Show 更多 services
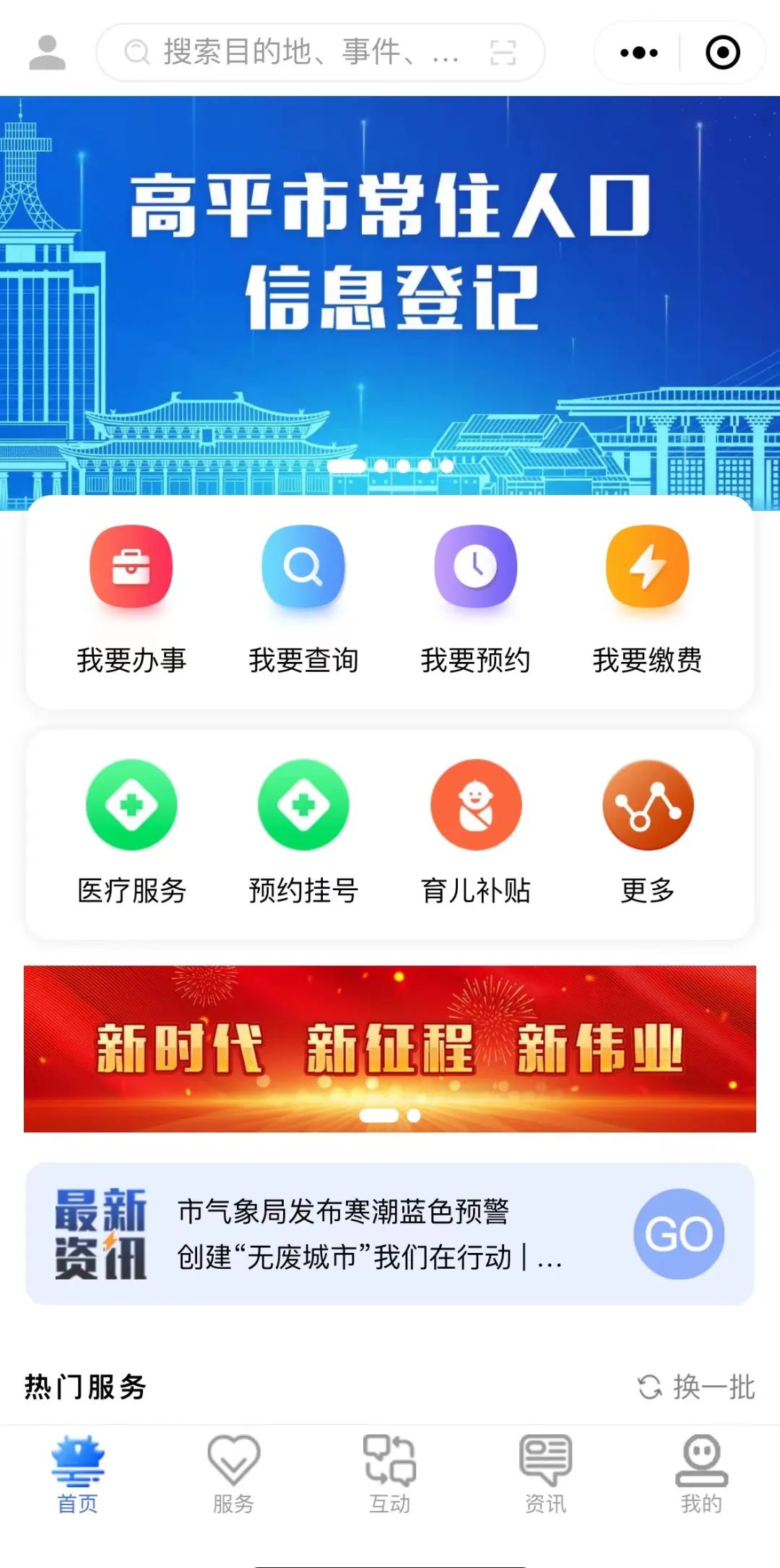Image resolution: width=780 pixels, height=1568 pixels. (647, 831)
